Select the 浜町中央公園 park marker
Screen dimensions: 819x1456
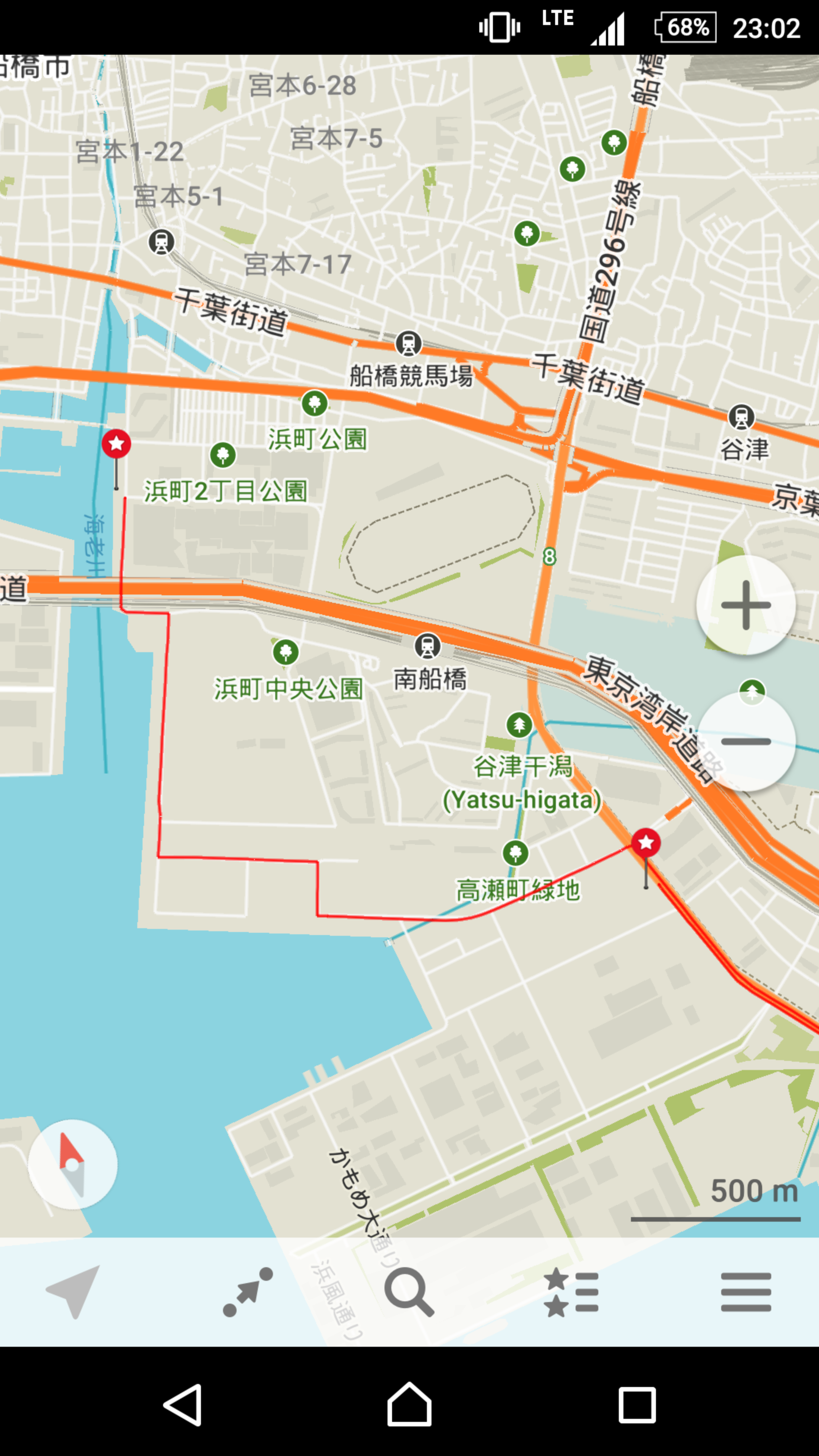click(286, 652)
